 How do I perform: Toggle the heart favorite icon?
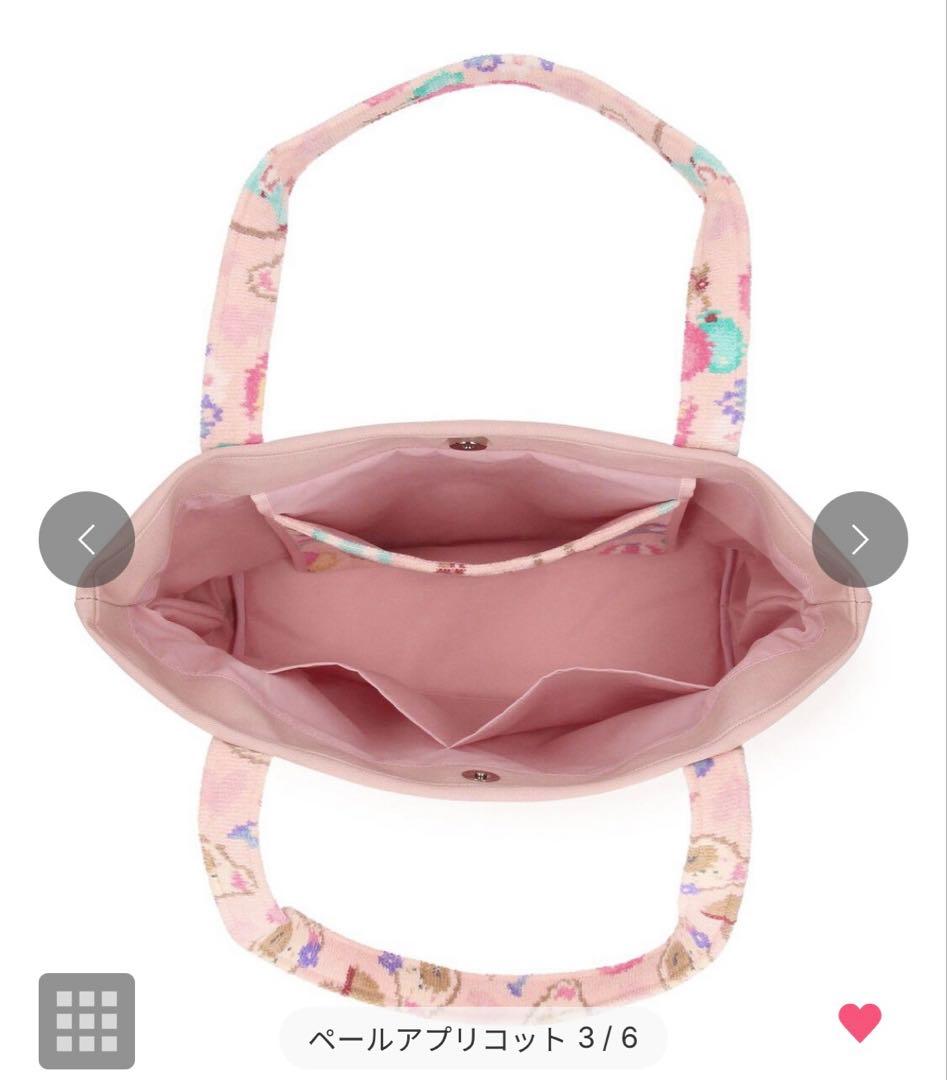coord(859,1021)
